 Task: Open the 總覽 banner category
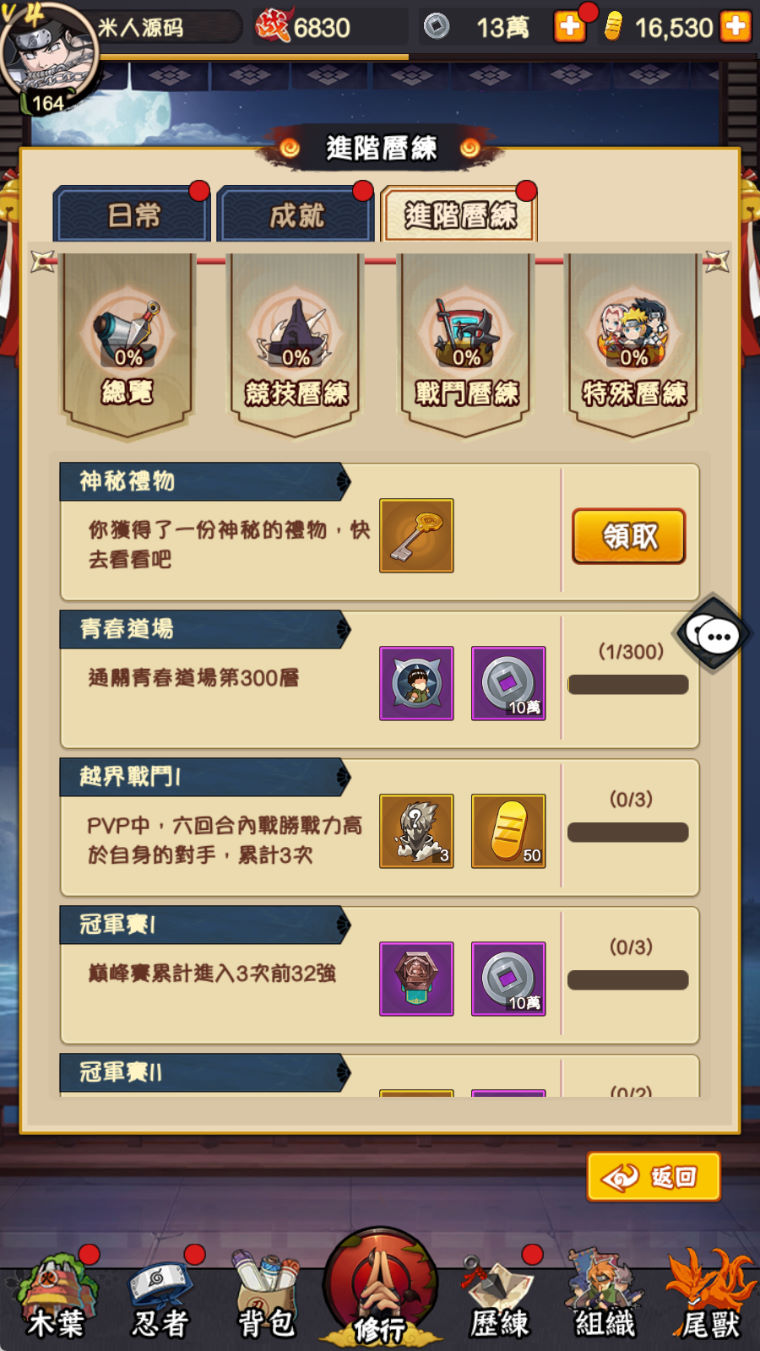[x=128, y=345]
